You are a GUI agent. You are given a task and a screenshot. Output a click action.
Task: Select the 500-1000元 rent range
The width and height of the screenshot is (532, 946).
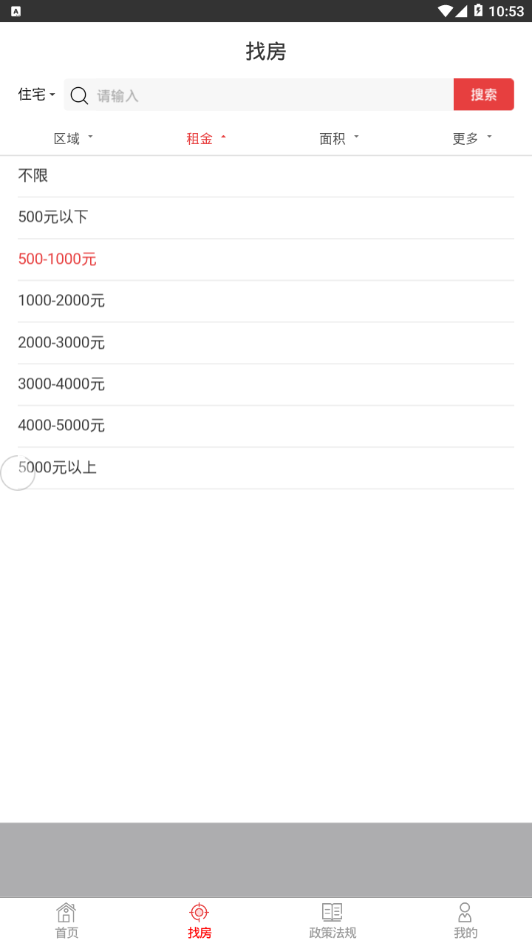pos(266,259)
